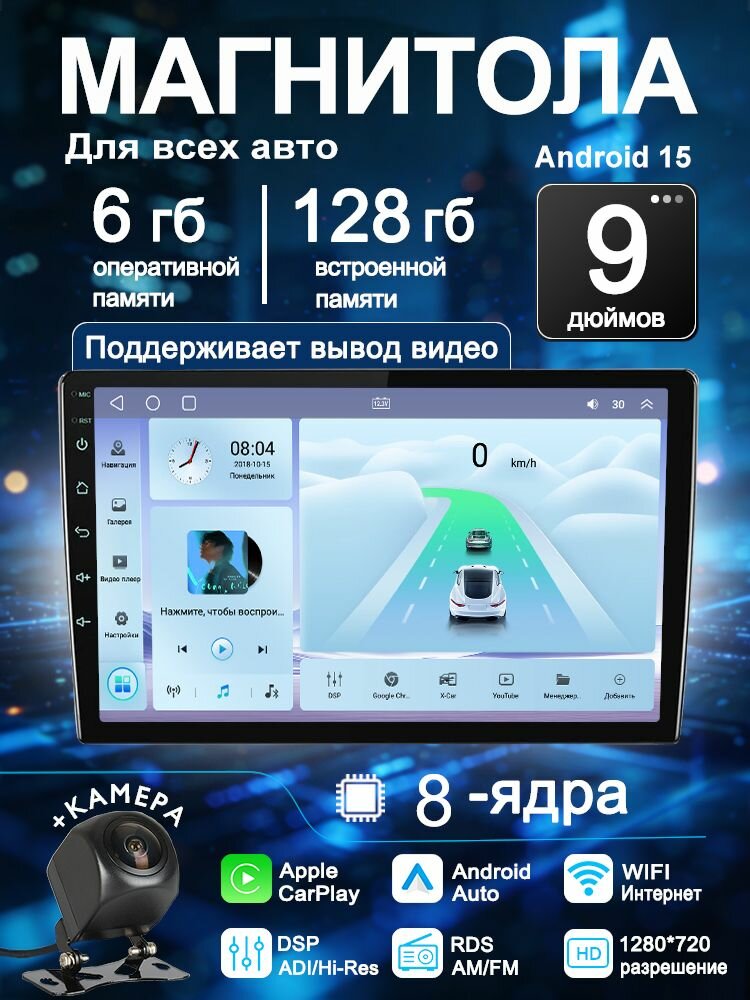Tap the album art thumbnail in music widget

point(216,562)
